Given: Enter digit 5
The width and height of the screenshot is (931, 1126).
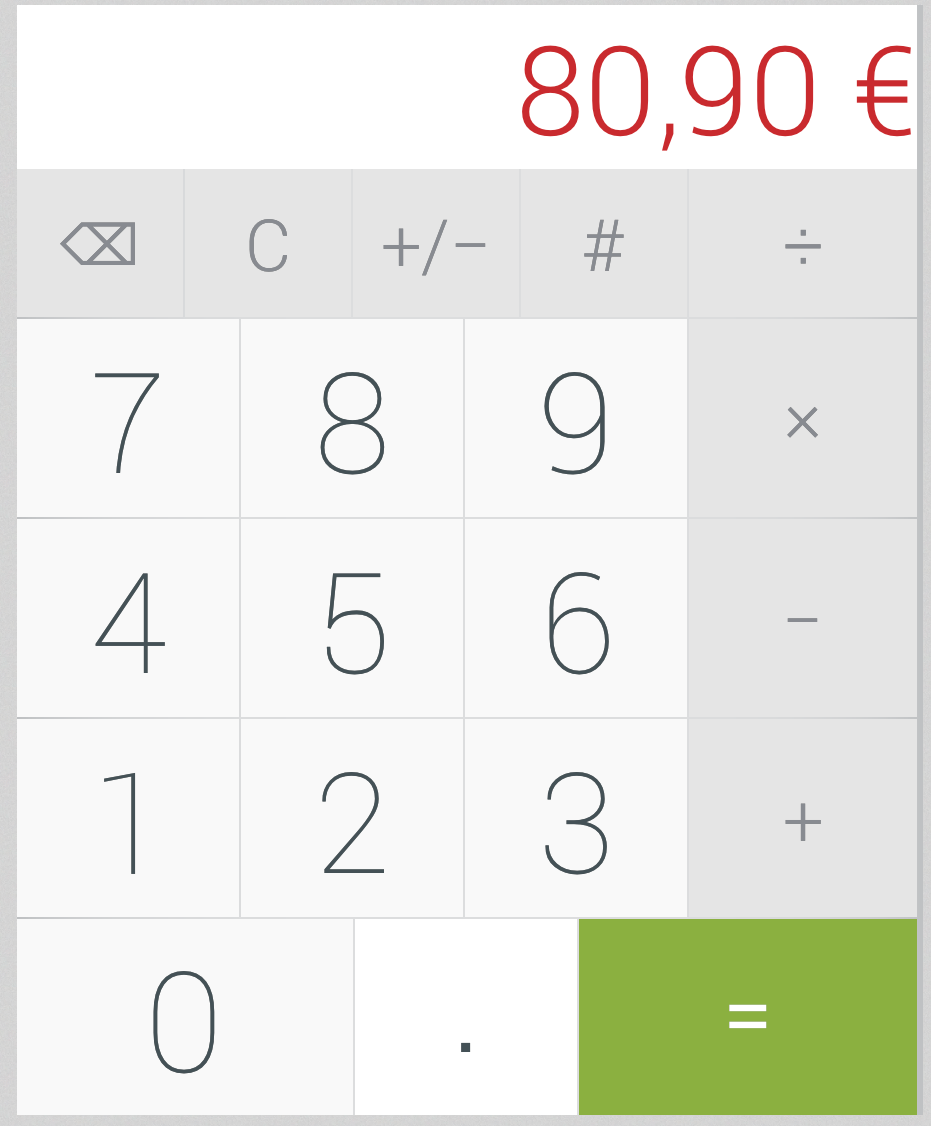Looking at the screenshot, I should (352, 619).
